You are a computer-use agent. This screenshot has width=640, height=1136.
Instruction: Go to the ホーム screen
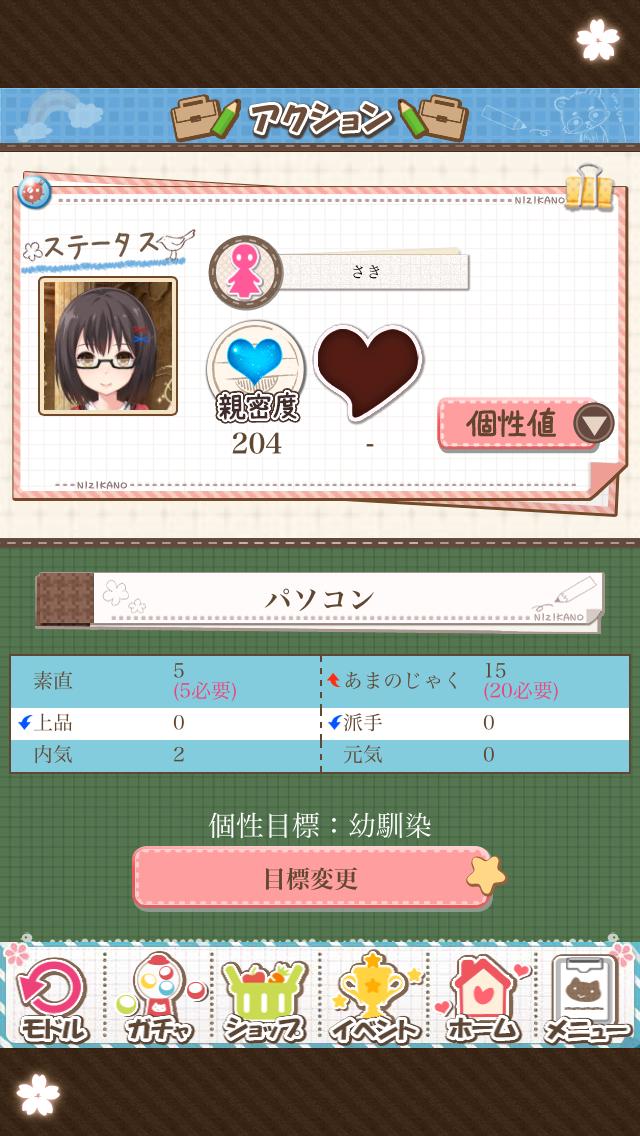coord(484,999)
